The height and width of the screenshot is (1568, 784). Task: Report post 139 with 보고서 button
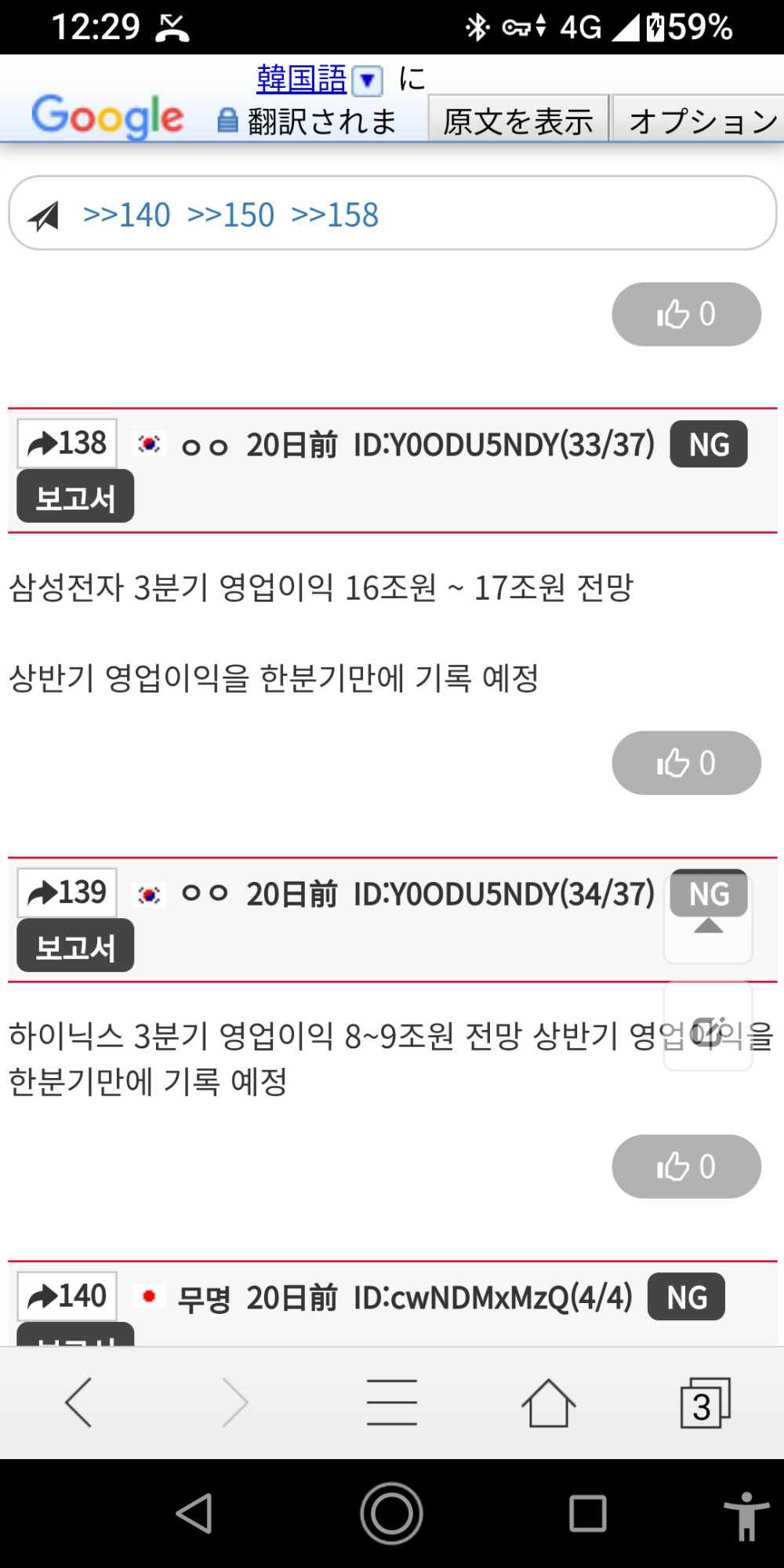[x=75, y=946]
